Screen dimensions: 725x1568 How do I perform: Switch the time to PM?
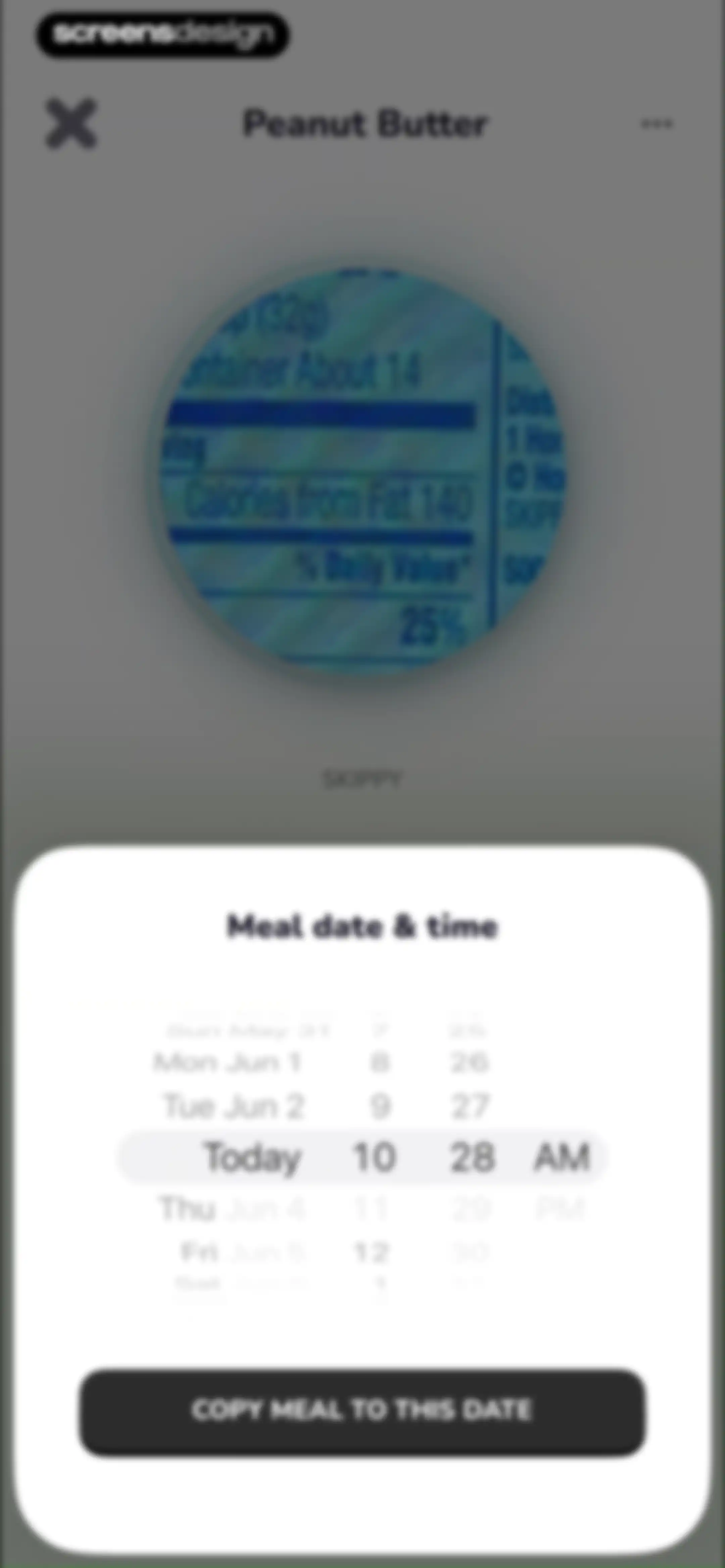(x=561, y=1208)
